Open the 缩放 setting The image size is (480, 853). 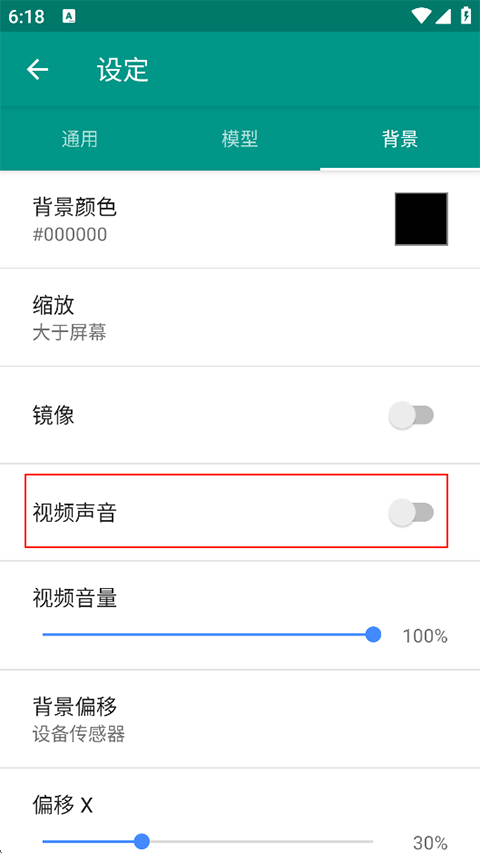[x=240, y=318]
